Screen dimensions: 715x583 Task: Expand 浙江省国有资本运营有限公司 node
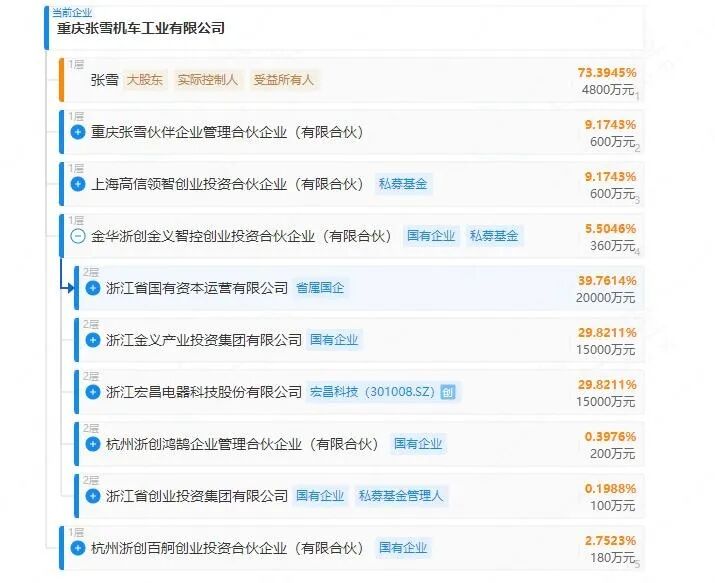coord(93,288)
